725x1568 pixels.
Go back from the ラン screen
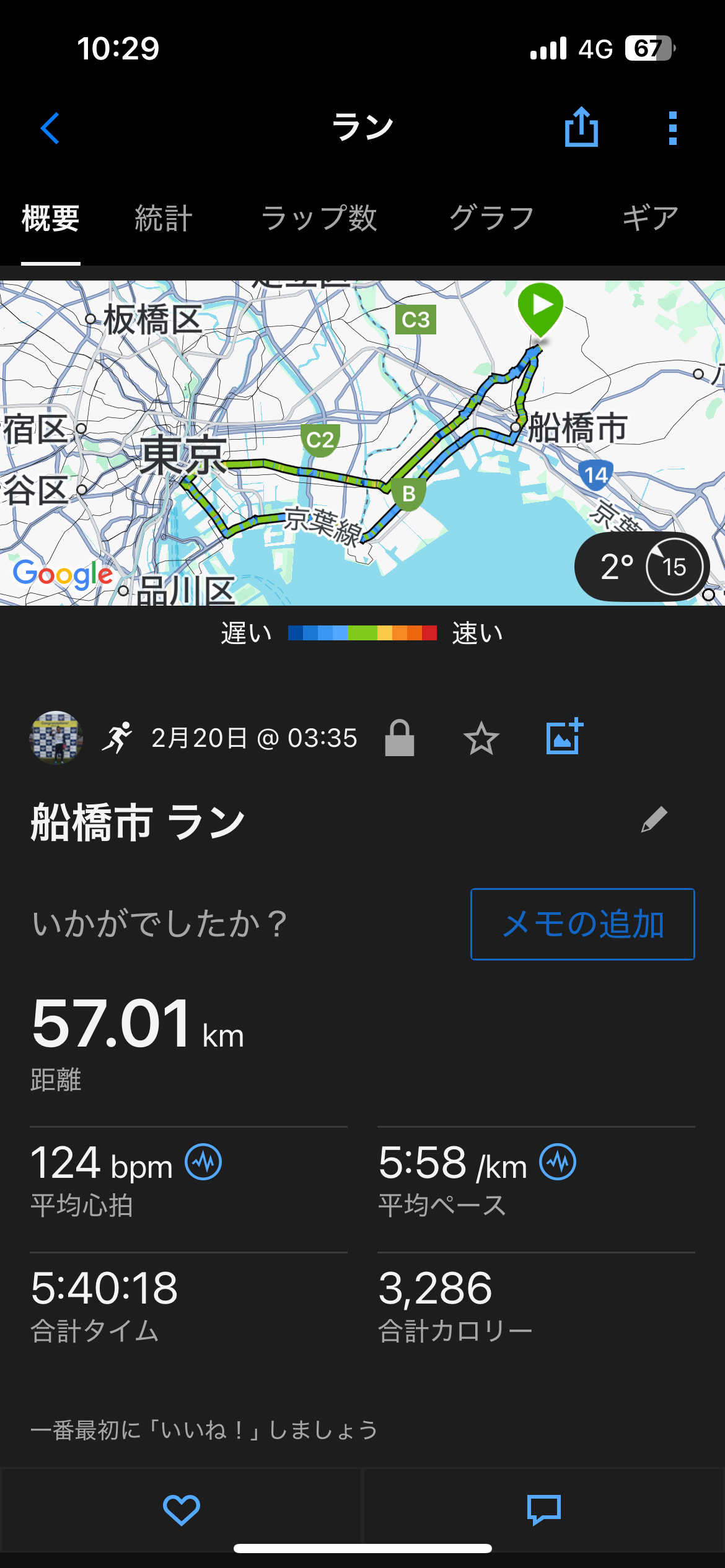pos(50,128)
